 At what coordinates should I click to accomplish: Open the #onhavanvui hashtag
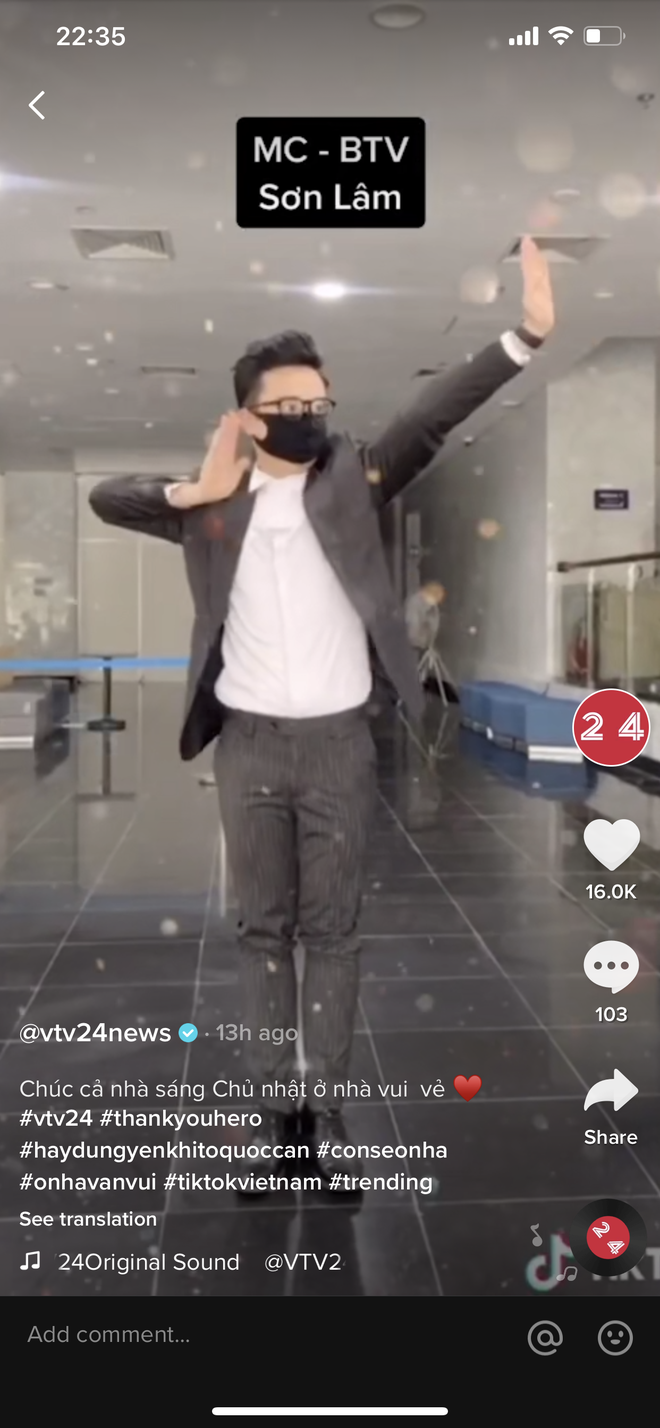click(87, 1182)
